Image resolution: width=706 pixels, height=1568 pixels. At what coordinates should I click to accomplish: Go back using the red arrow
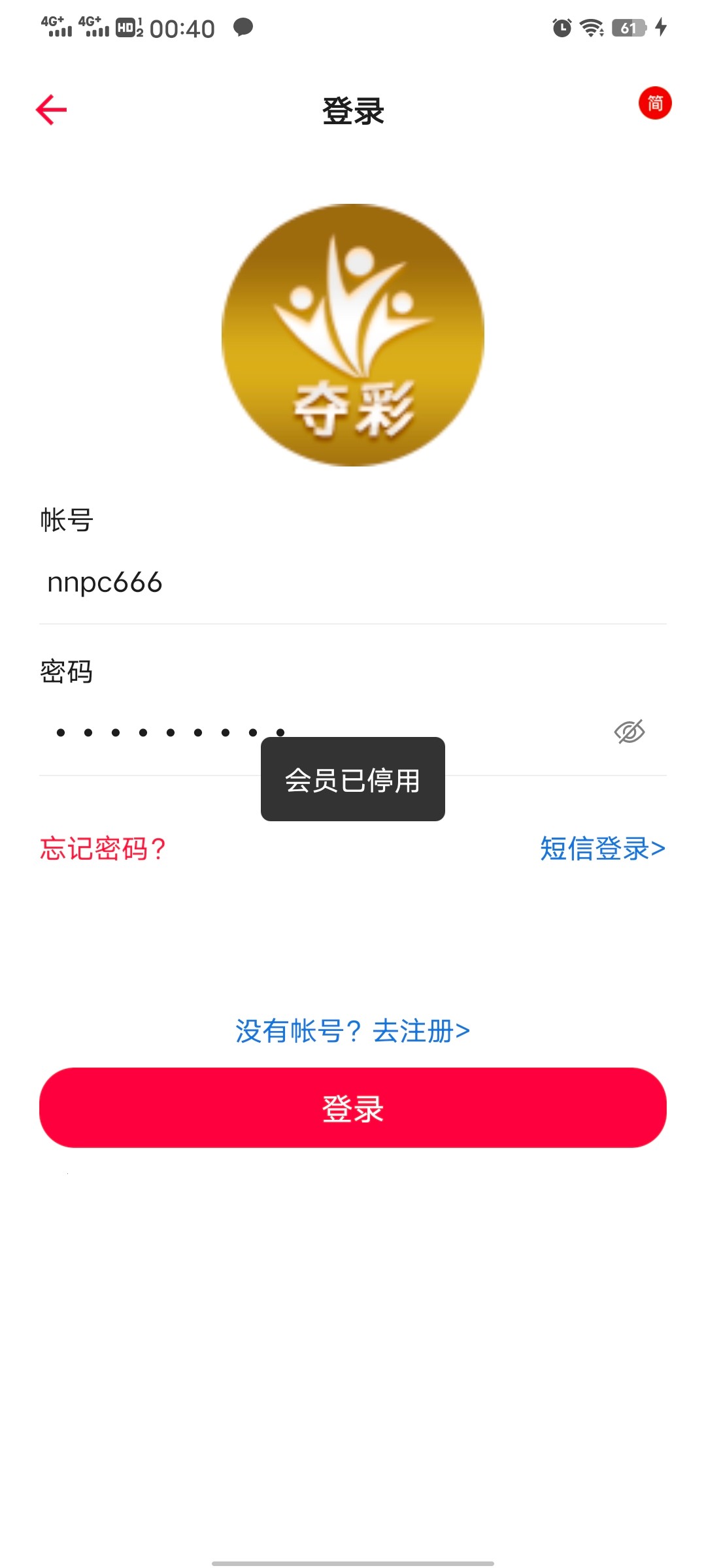52,110
